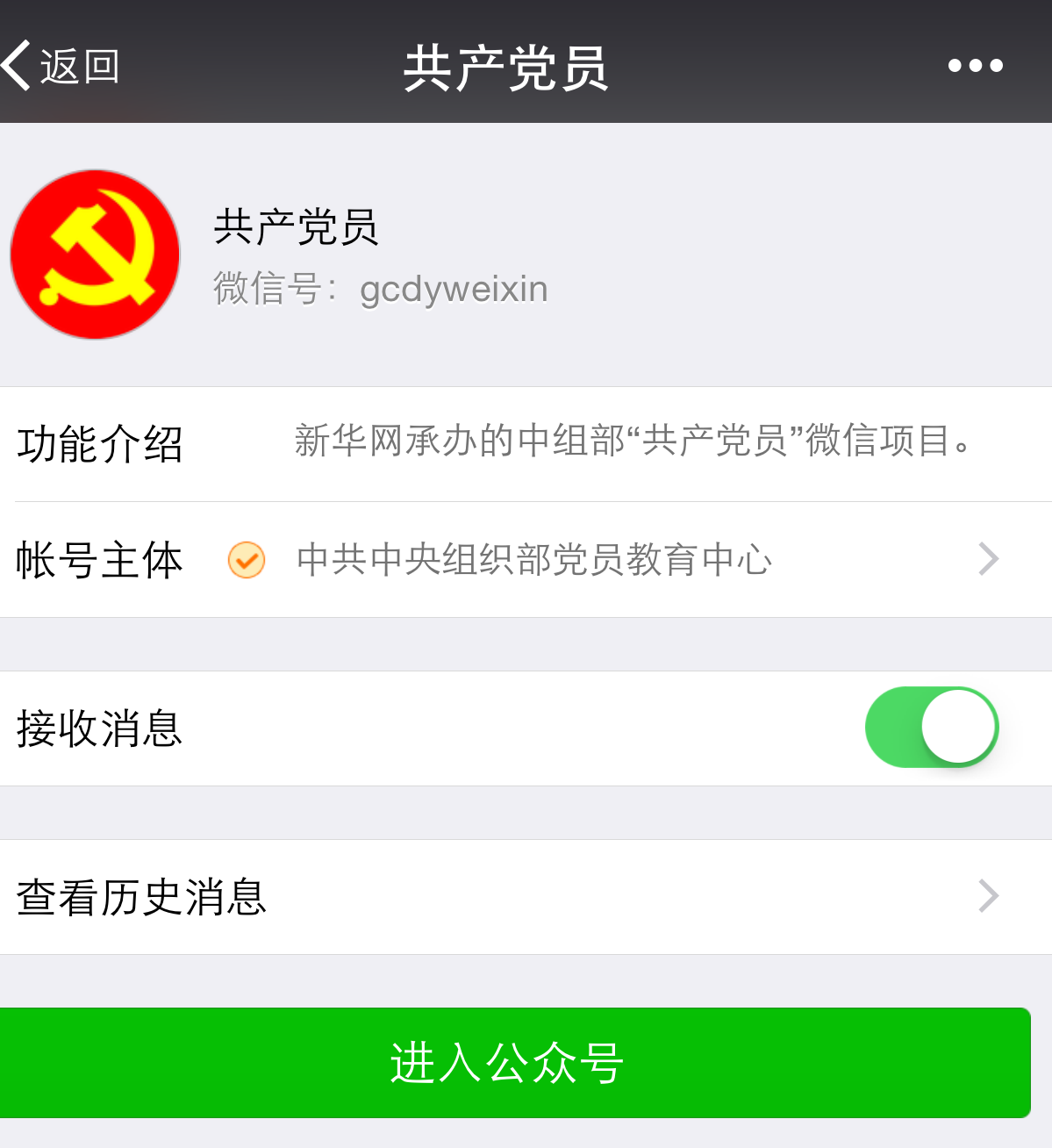Open 查看历史消息 message history

[x=526, y=897]
